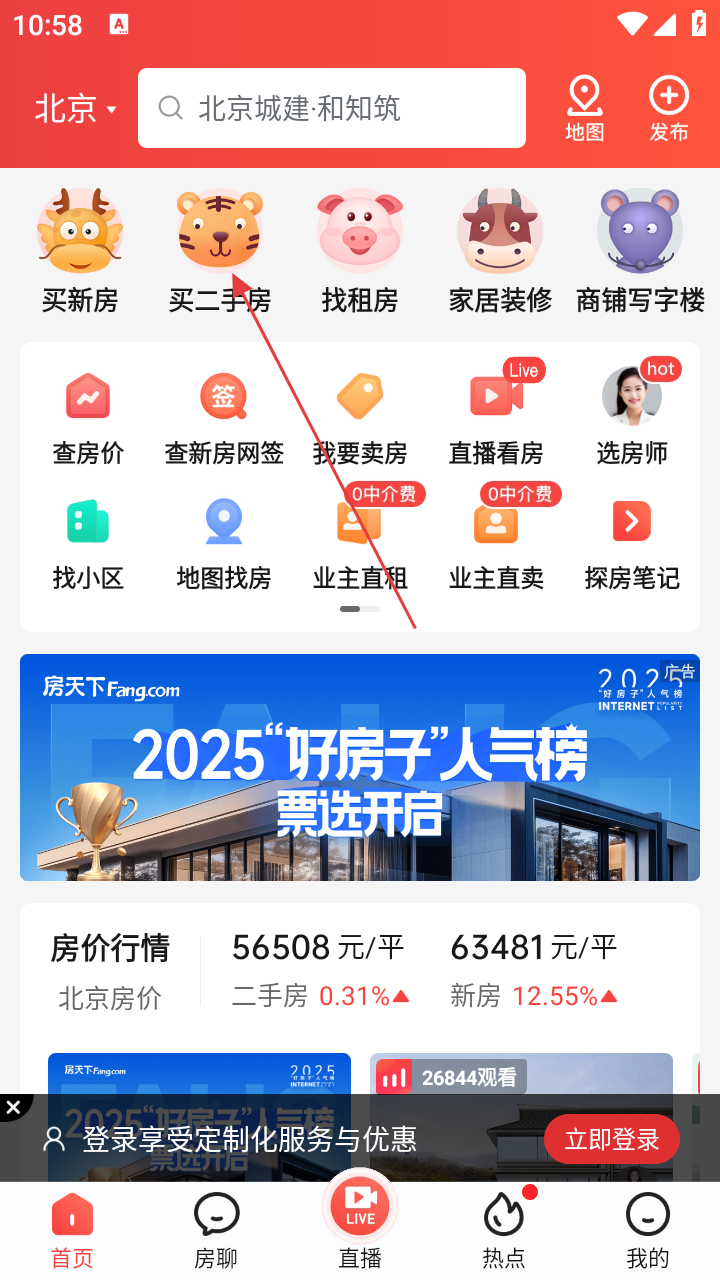Open 业主直卖 owner listings
The width and height of the screenshot is (720, 1280).
point(496,542)
